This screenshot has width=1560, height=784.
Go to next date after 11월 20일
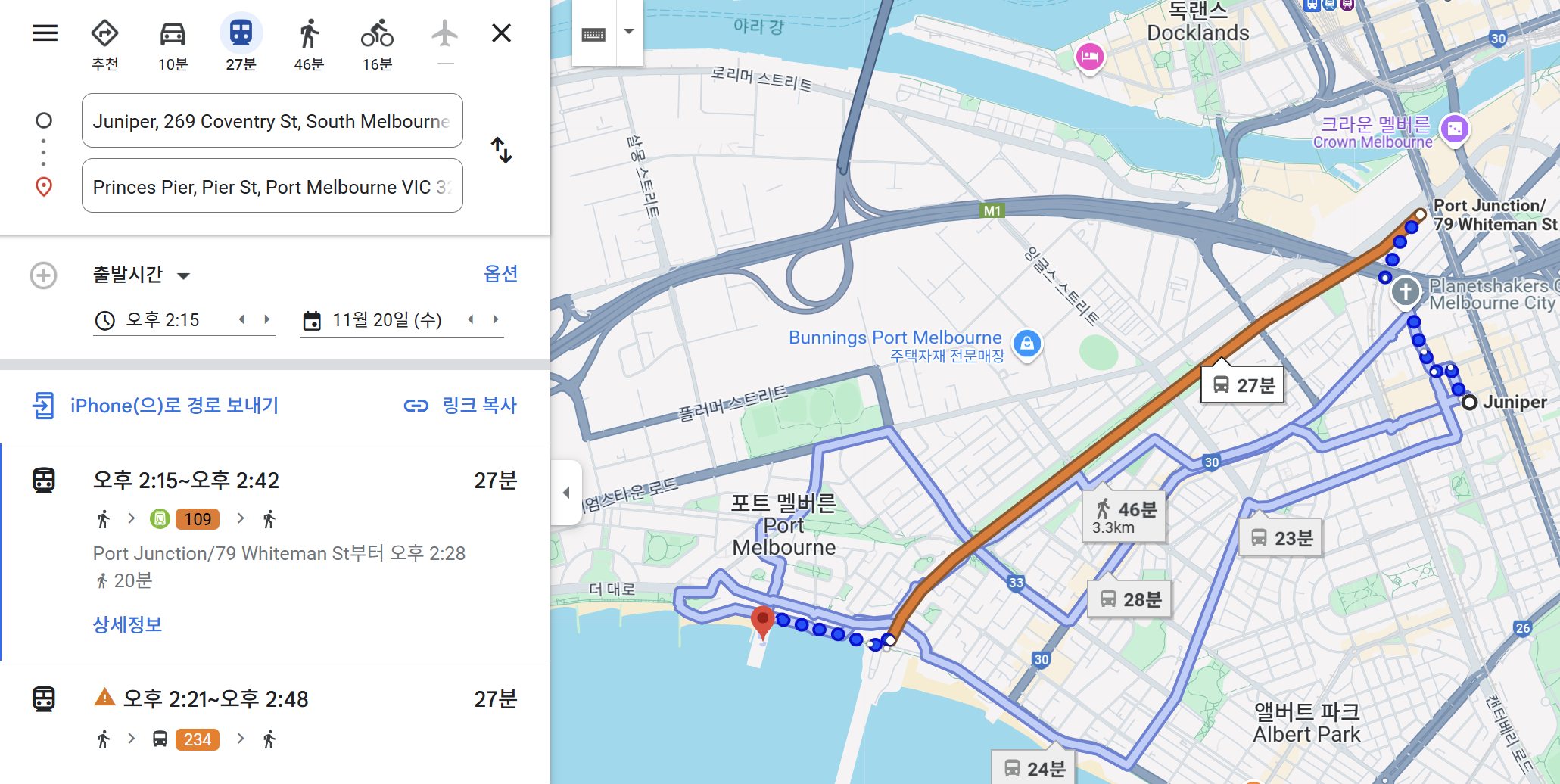point(496,319)
